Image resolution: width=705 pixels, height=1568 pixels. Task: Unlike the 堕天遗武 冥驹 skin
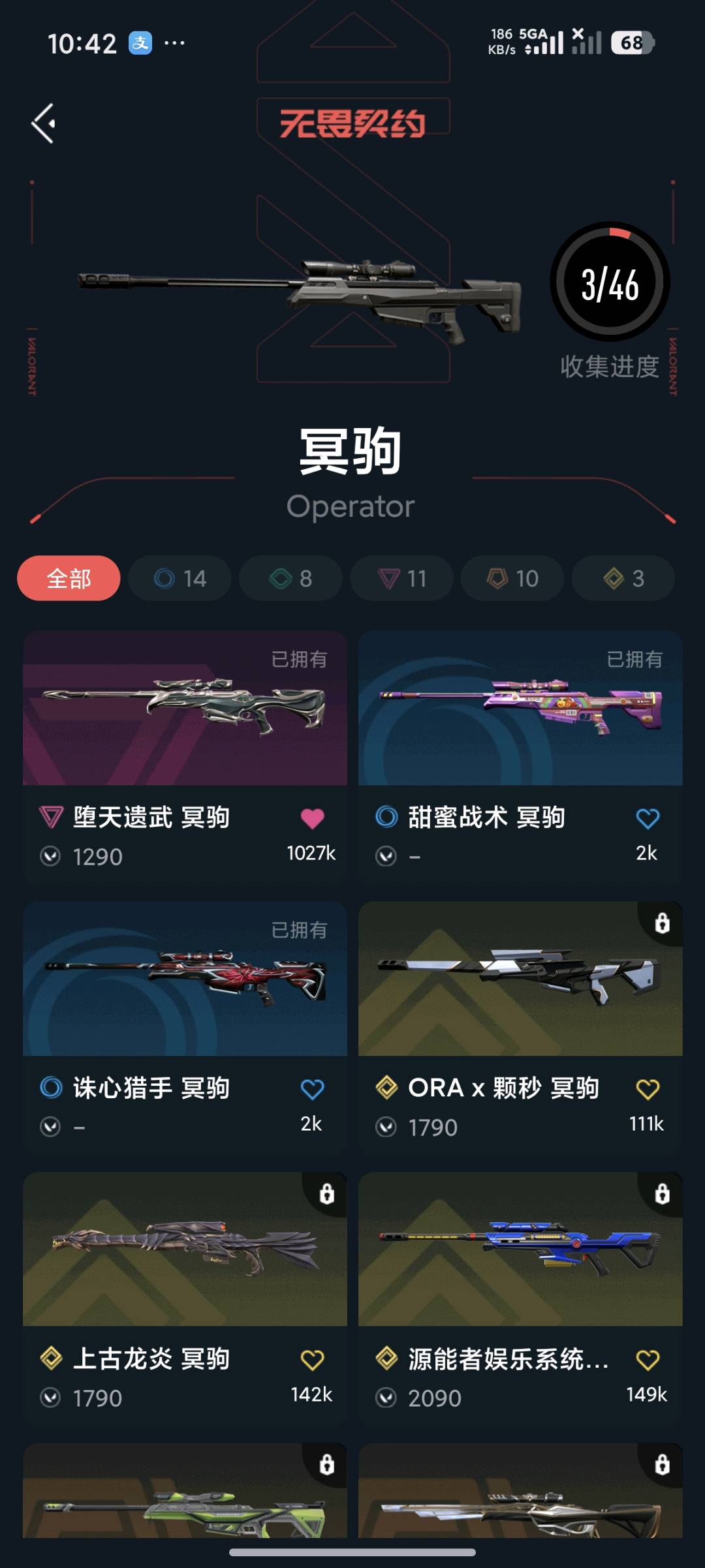[312, 818]
